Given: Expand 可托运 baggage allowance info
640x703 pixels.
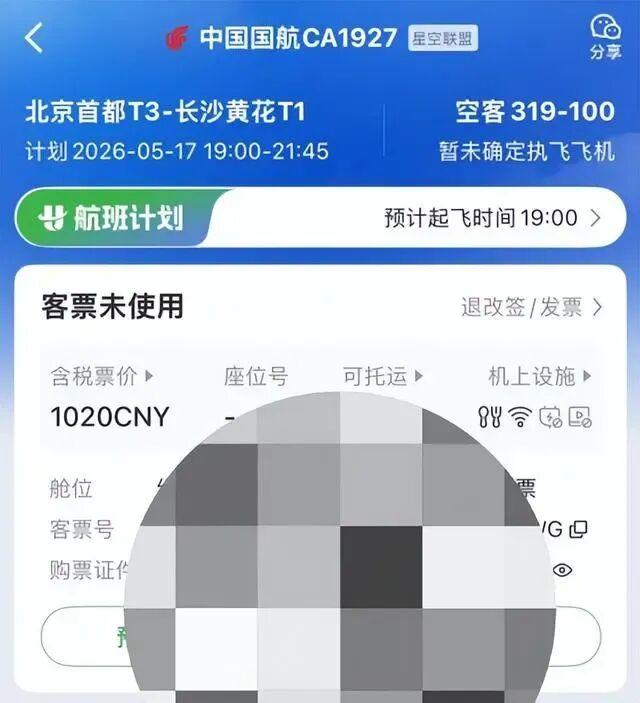Looking at the screenshot, I should 383,377.
